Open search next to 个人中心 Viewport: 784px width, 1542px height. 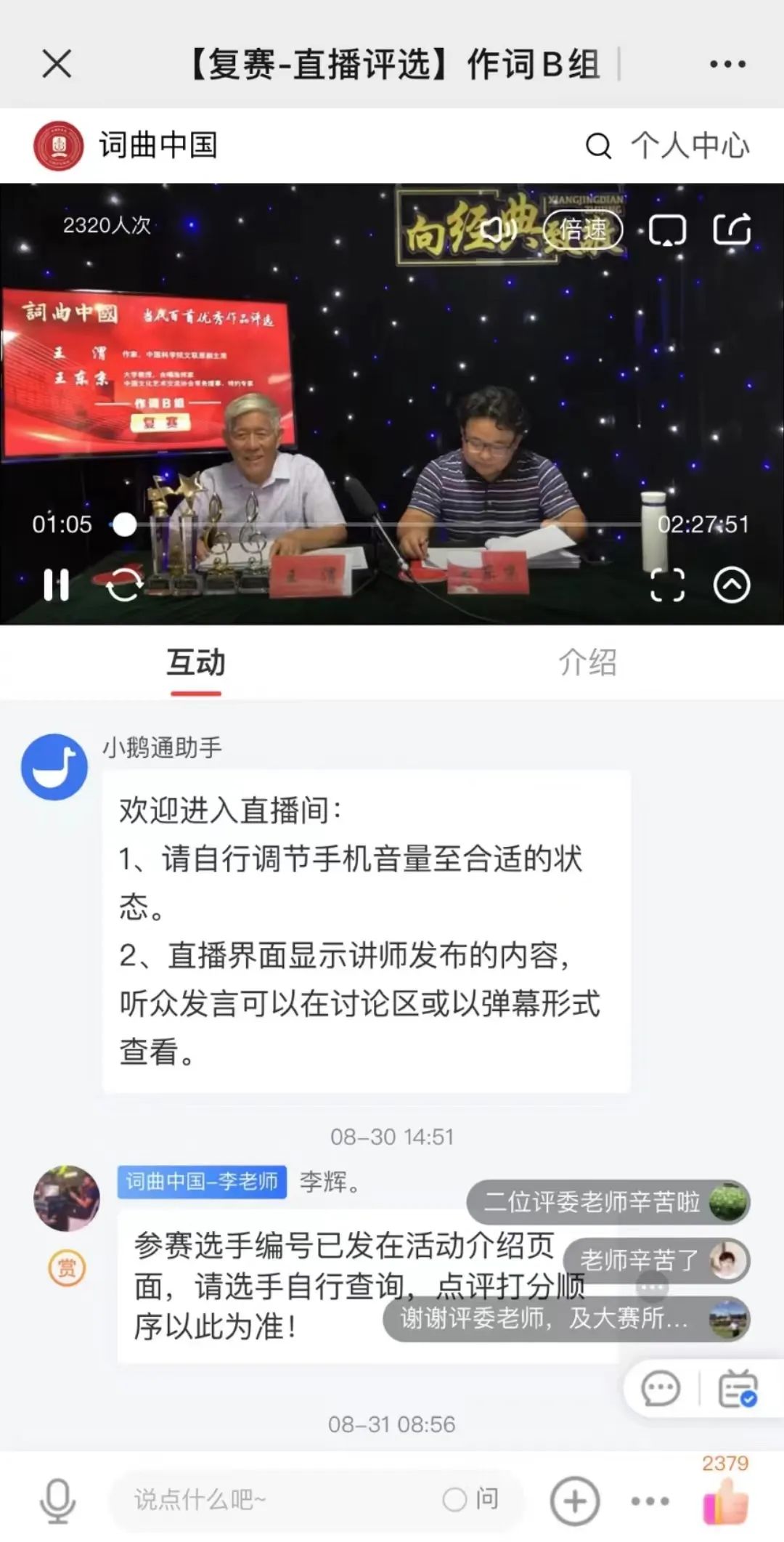598,146
